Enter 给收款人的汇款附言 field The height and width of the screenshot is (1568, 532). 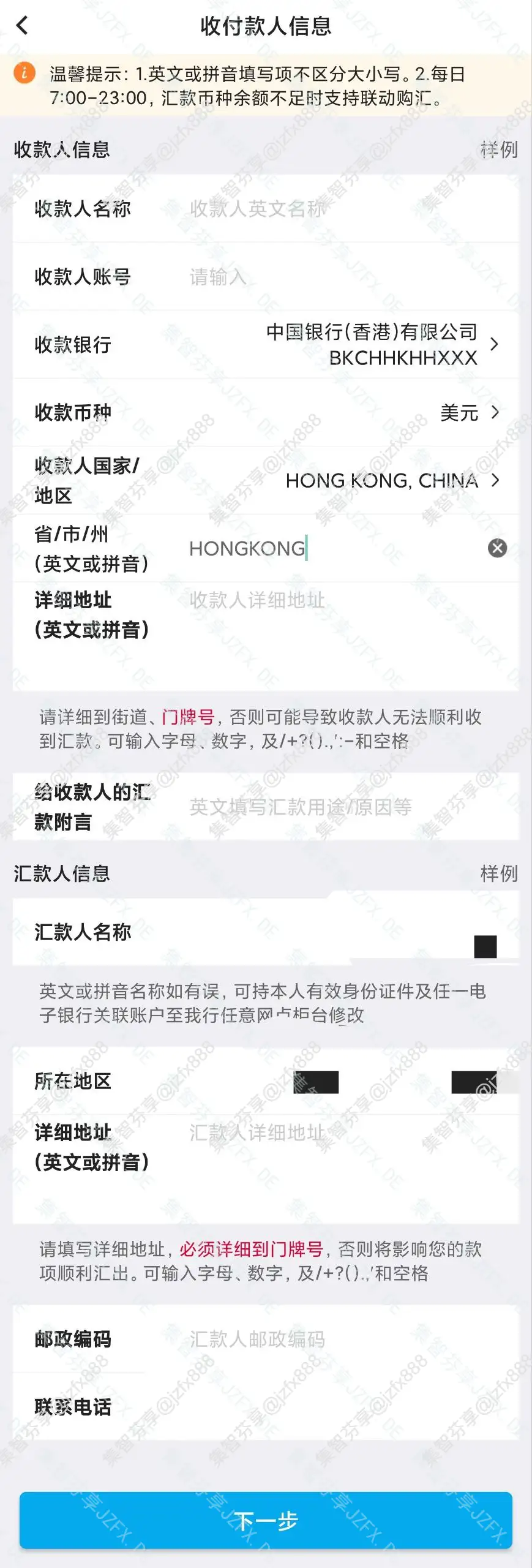[x=343, y=807]
